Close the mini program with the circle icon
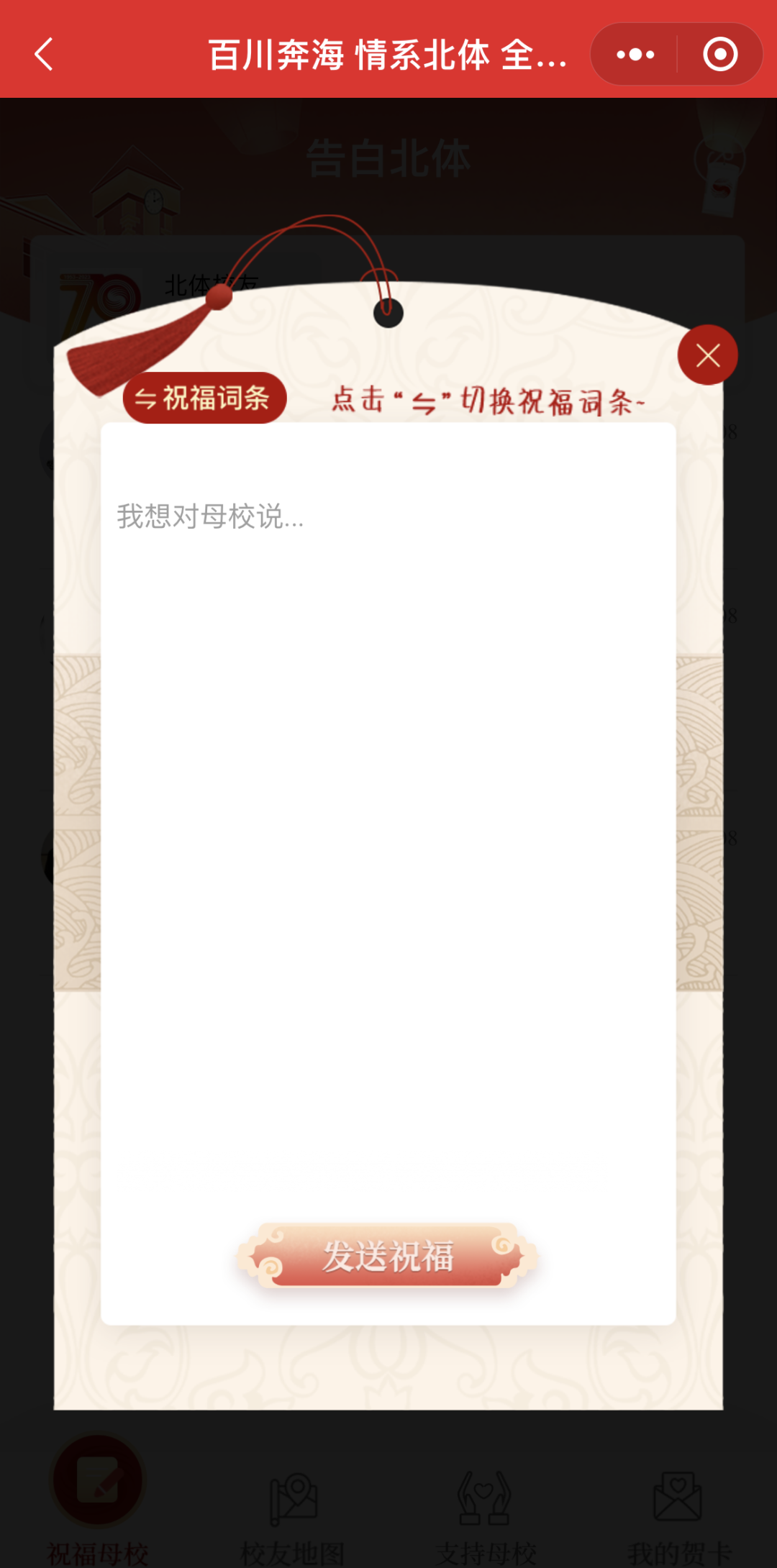Viewport: 777px width, 1568px height. click(720, 55)
